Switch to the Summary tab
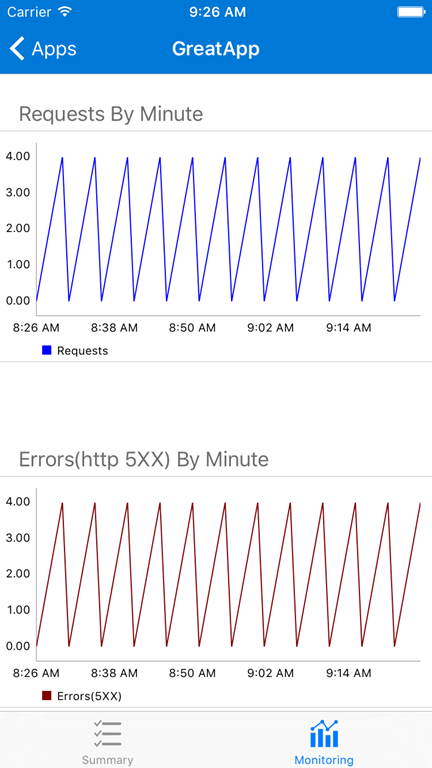 (107, 742)
